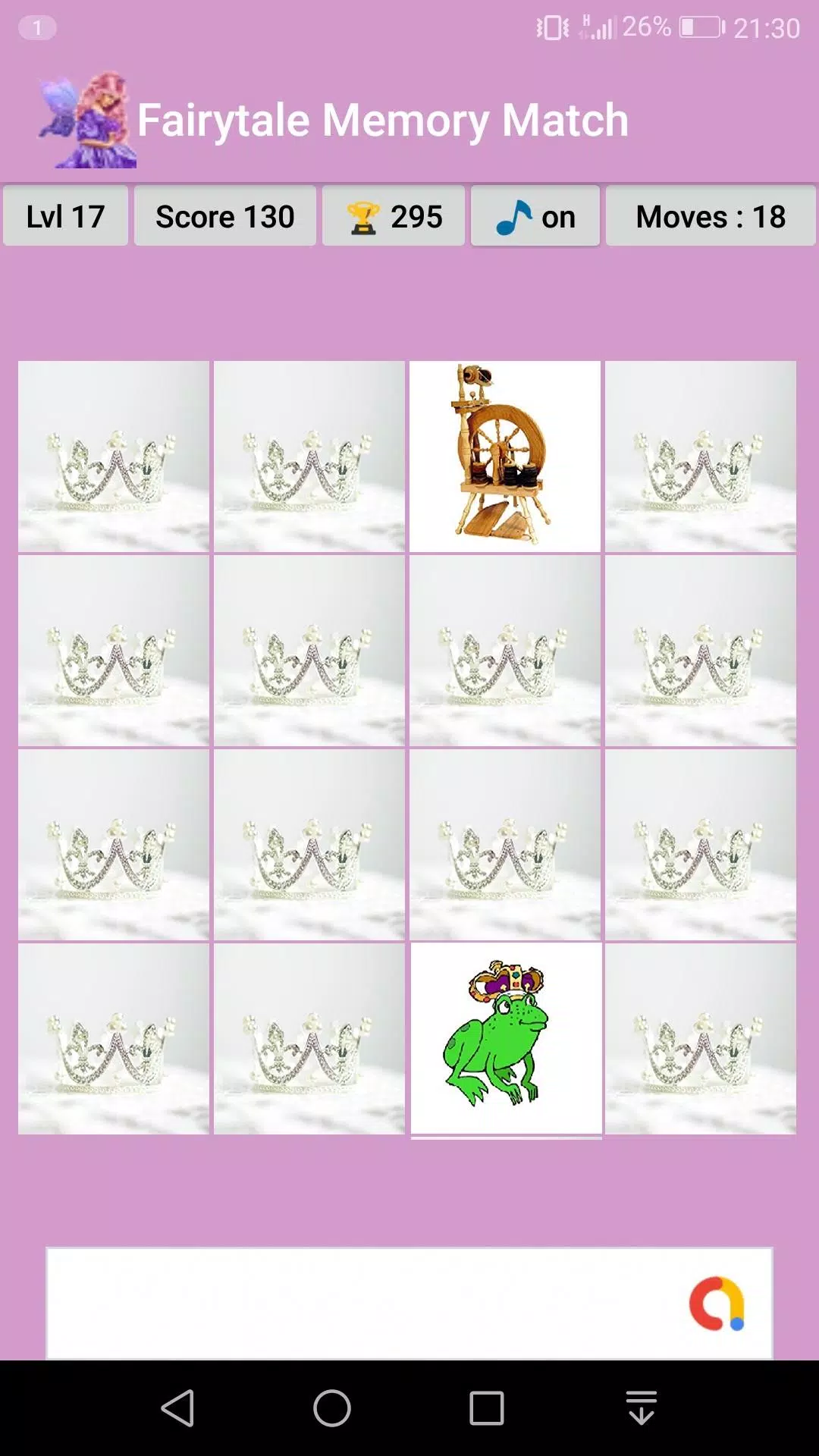Tap the Lvl 17 button

pyautogui.click(x=65, y=216)
